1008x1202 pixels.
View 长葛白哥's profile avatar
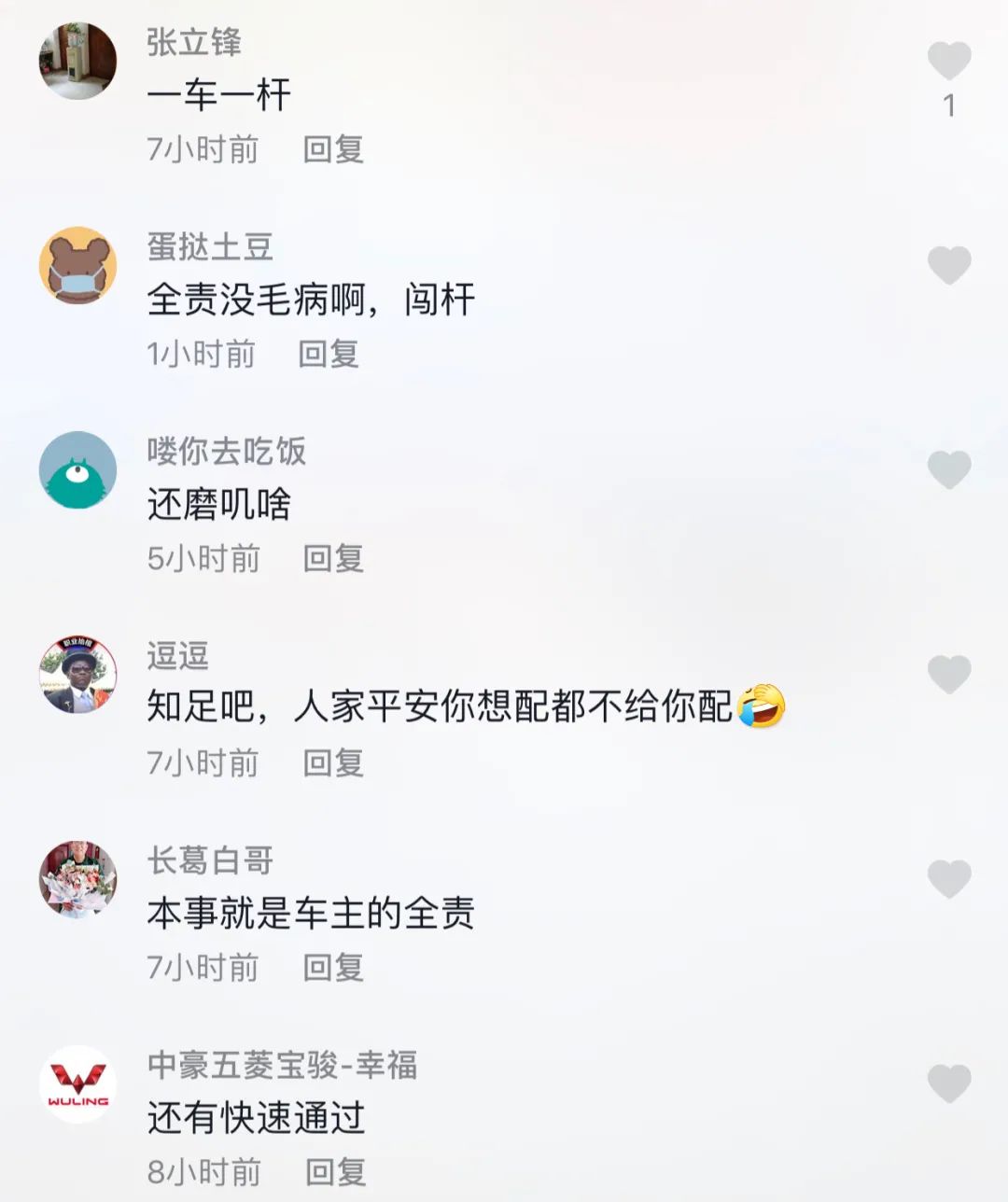tap(77, 879)
